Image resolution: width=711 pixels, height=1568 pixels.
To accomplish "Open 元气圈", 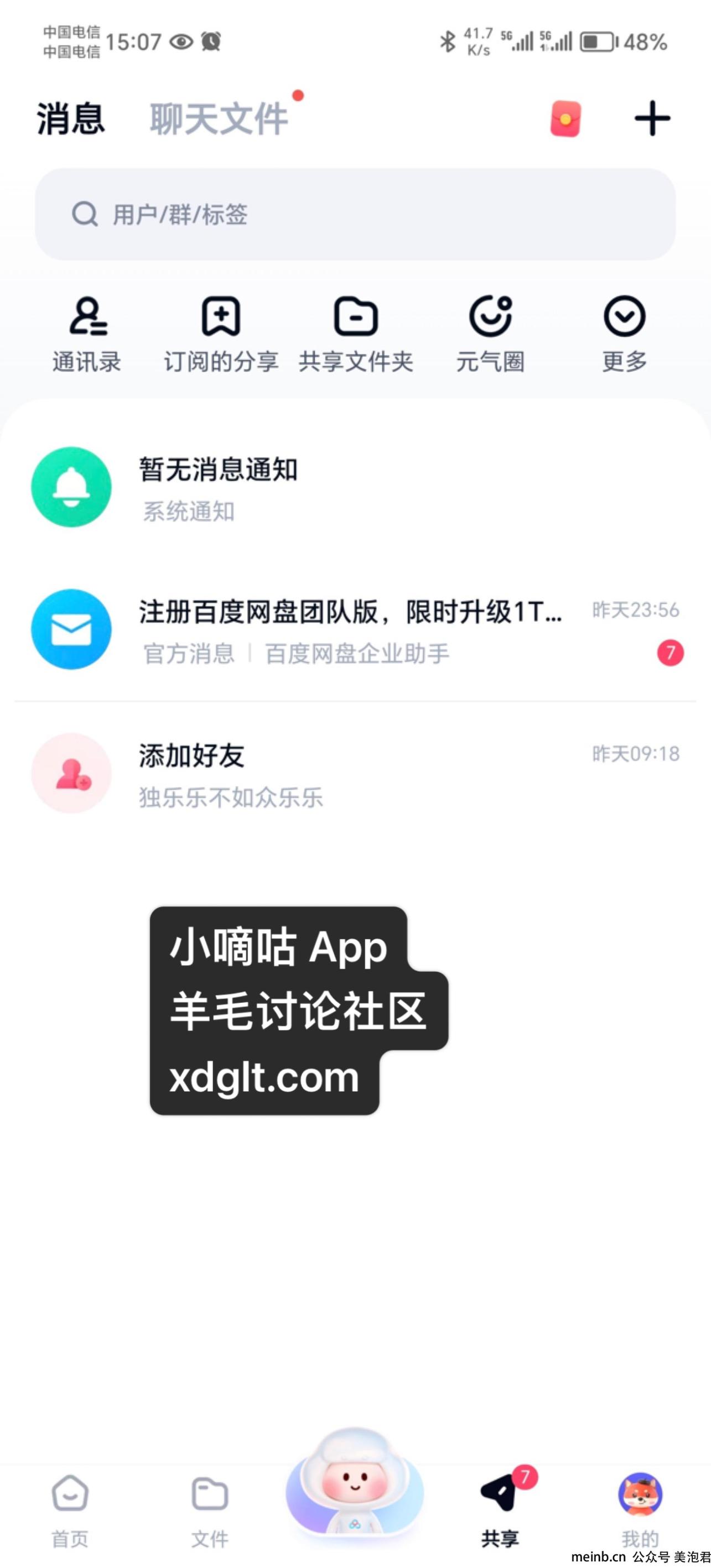I will click(x=490, y=334).
